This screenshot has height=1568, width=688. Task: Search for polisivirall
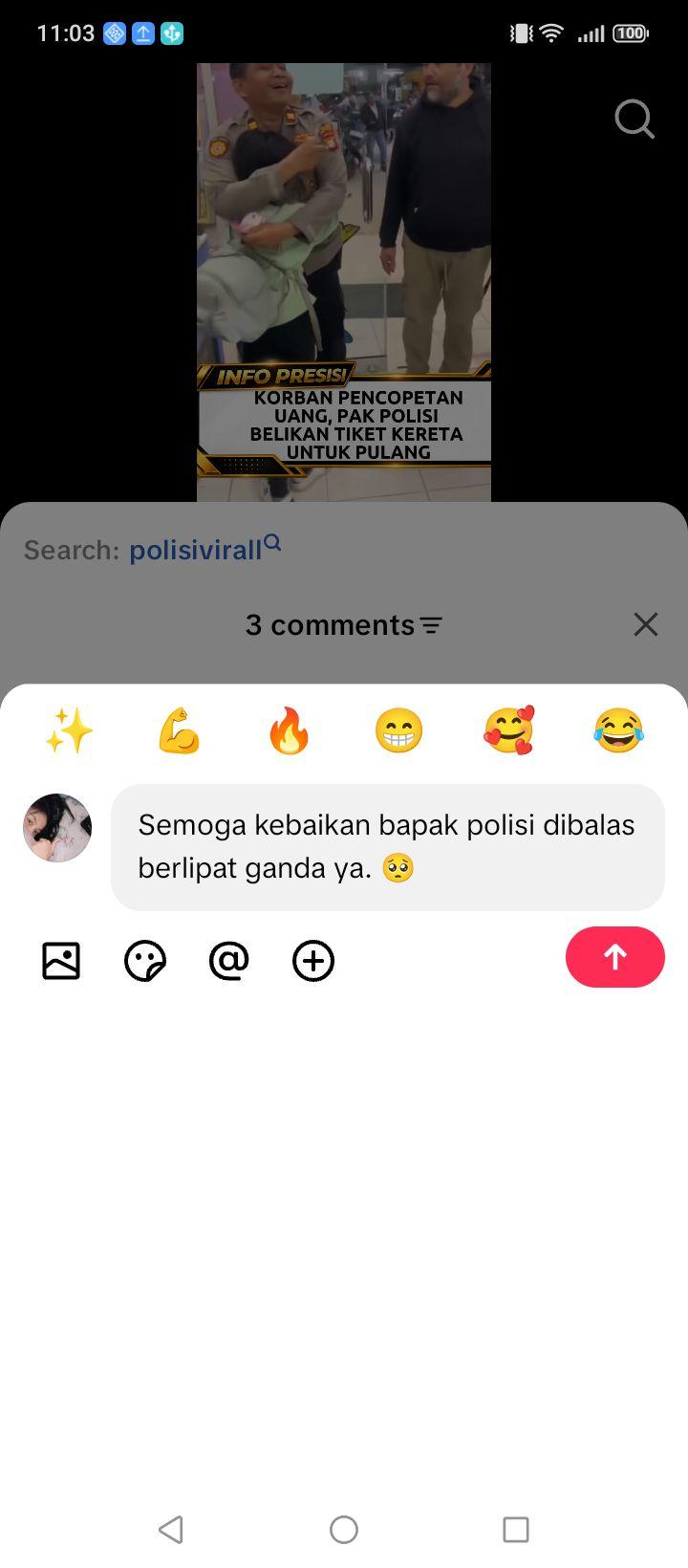point(205,549)
